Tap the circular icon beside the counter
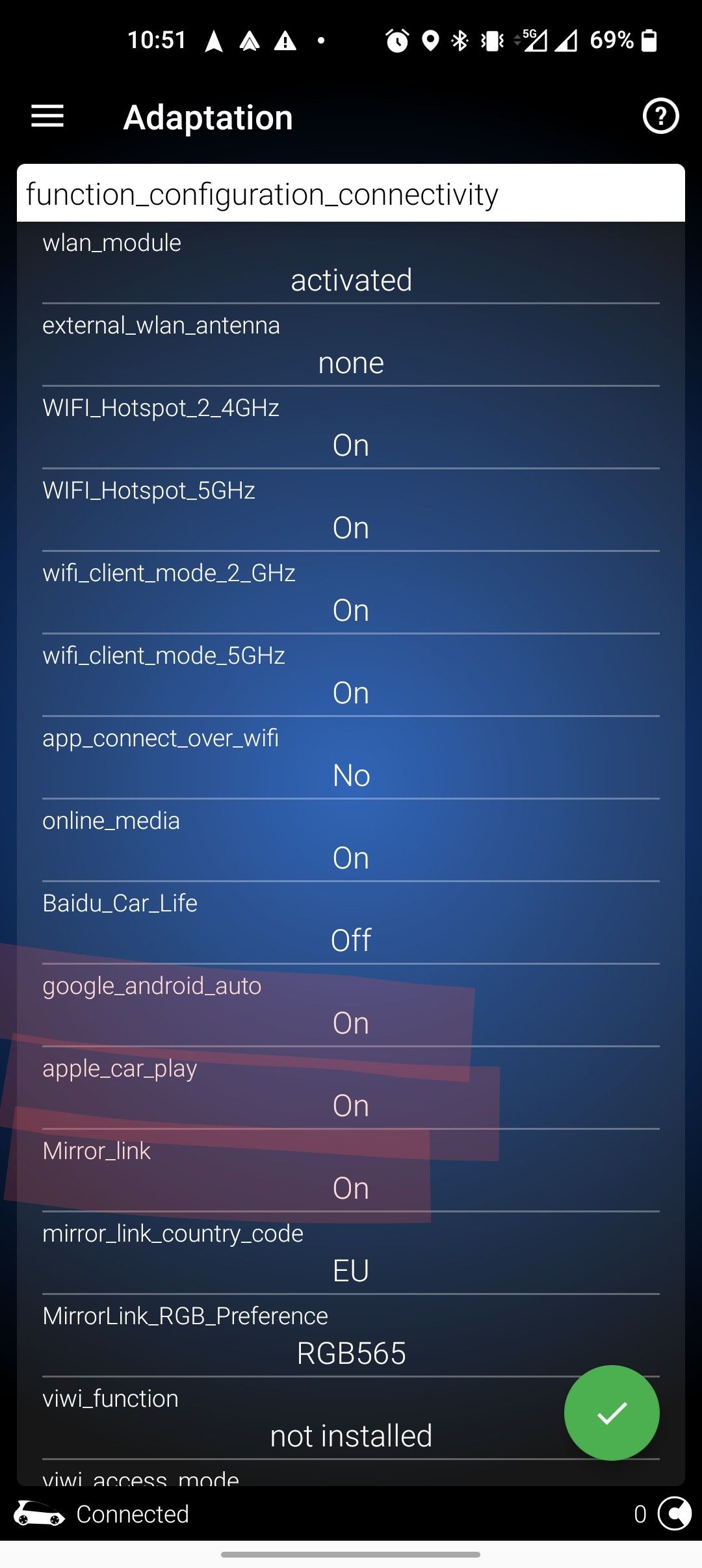The image size is (702, 1568). pos(675,1513)
